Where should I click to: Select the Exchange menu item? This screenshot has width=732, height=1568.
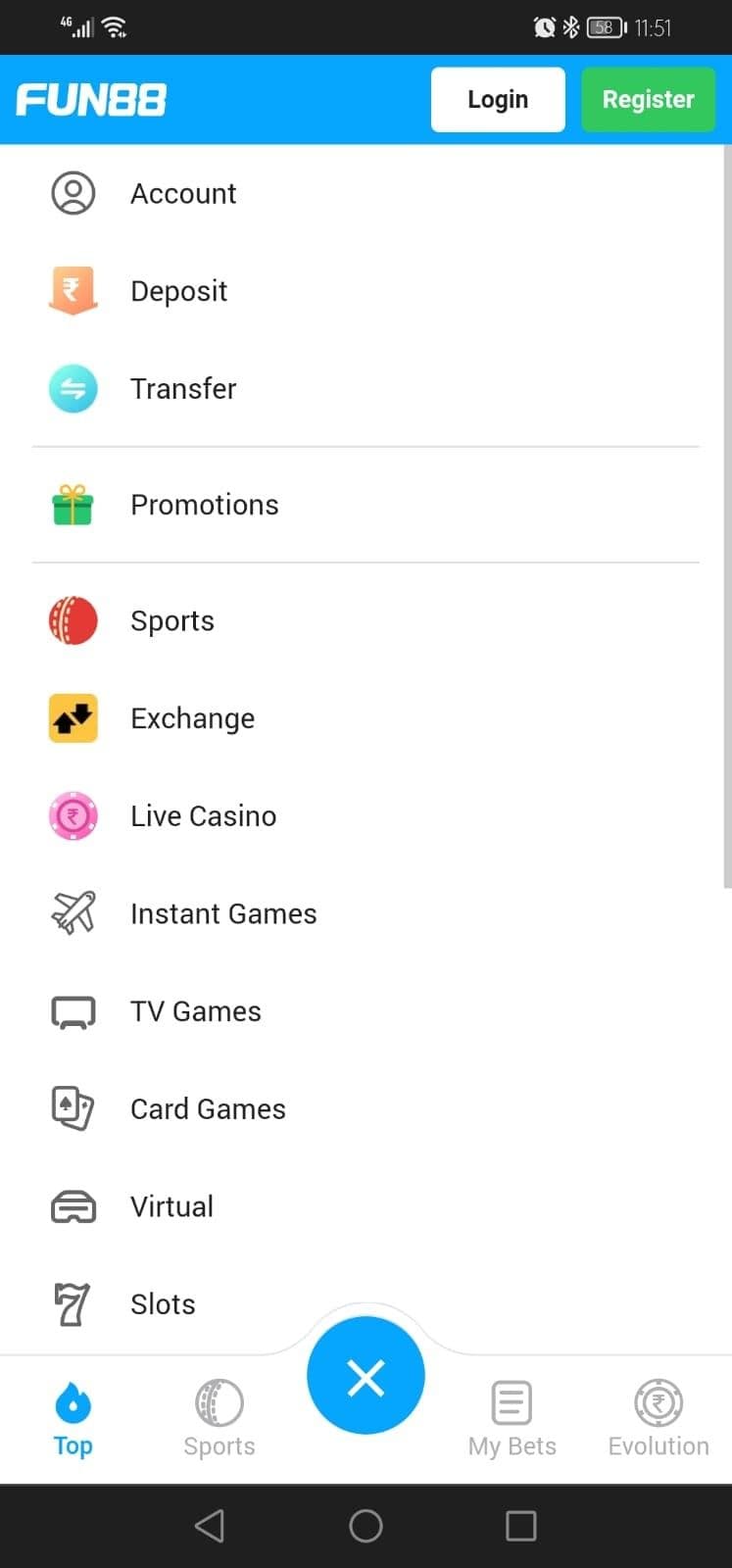pos(192,718)
